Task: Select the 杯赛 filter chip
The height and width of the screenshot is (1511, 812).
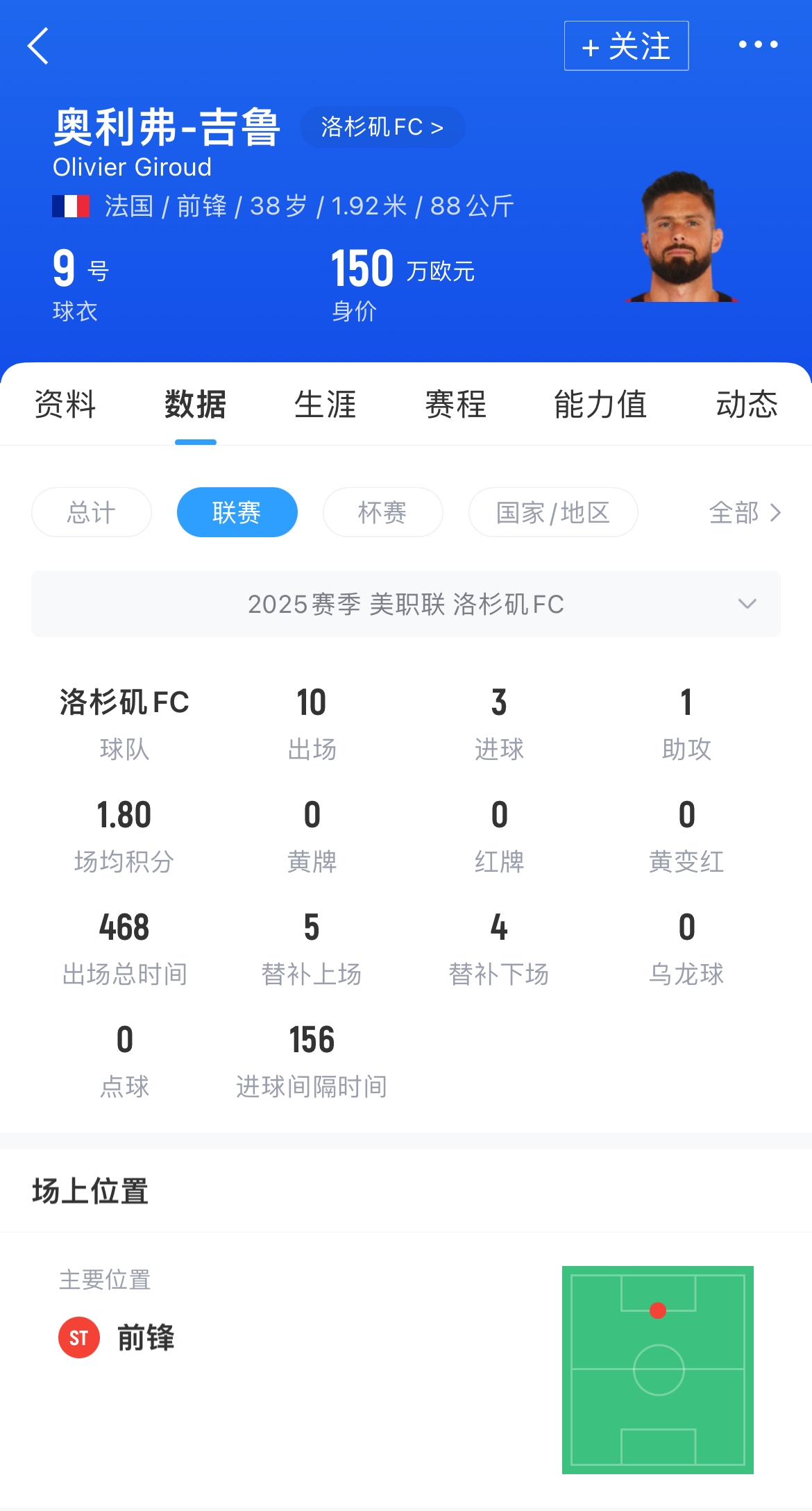Action: point(382,512)
